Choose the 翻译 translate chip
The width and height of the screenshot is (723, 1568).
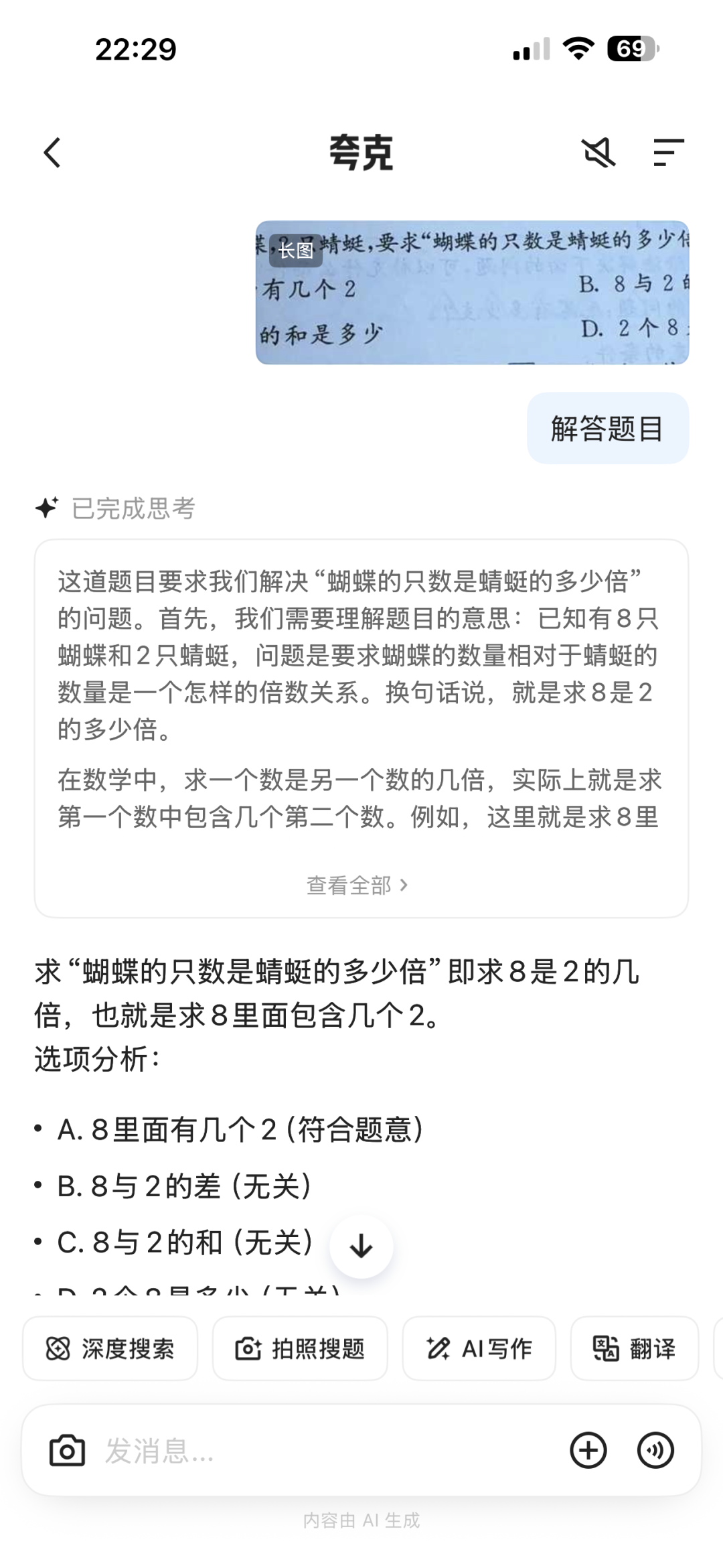point(634,1348)
